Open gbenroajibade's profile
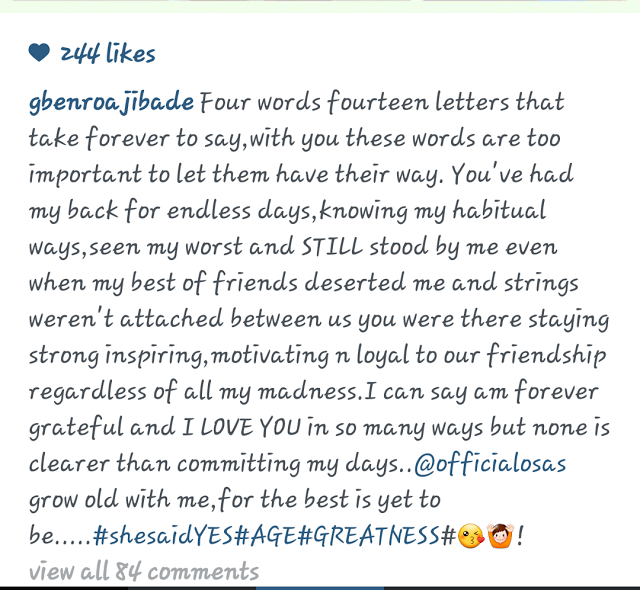 click(x=112, y=102)
